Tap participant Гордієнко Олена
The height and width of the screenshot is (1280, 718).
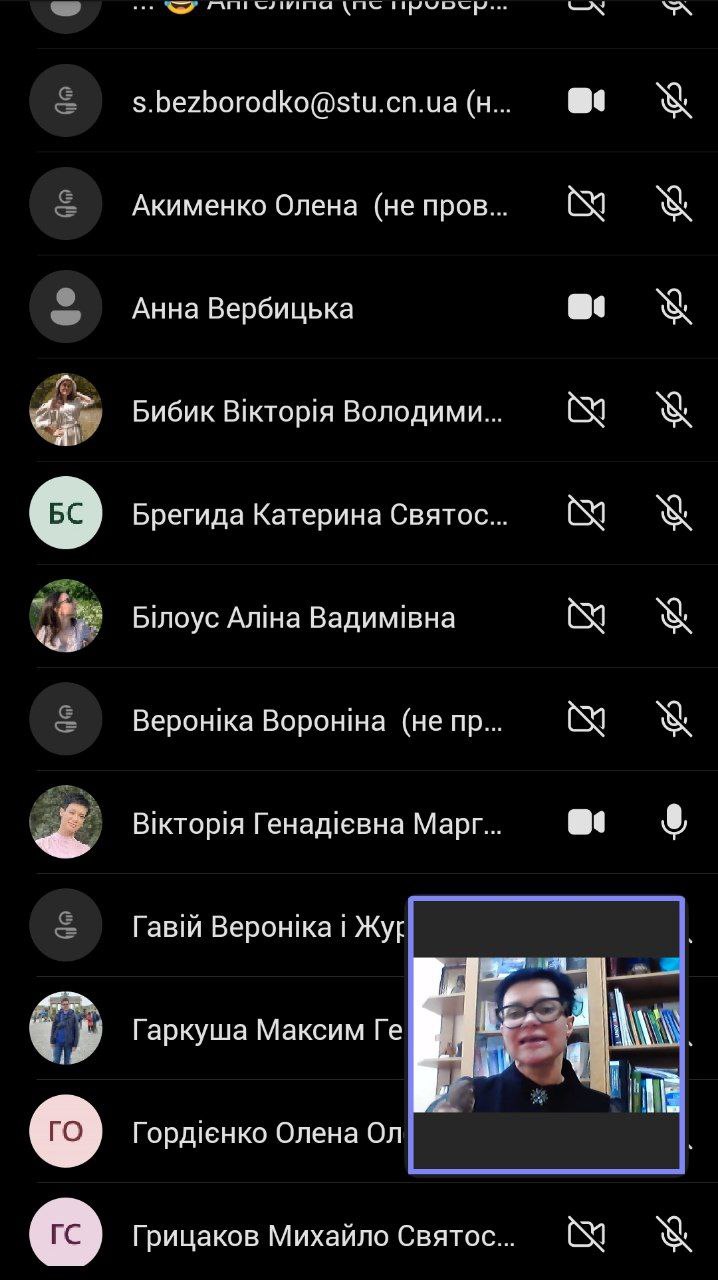(x=266, y=1133)
